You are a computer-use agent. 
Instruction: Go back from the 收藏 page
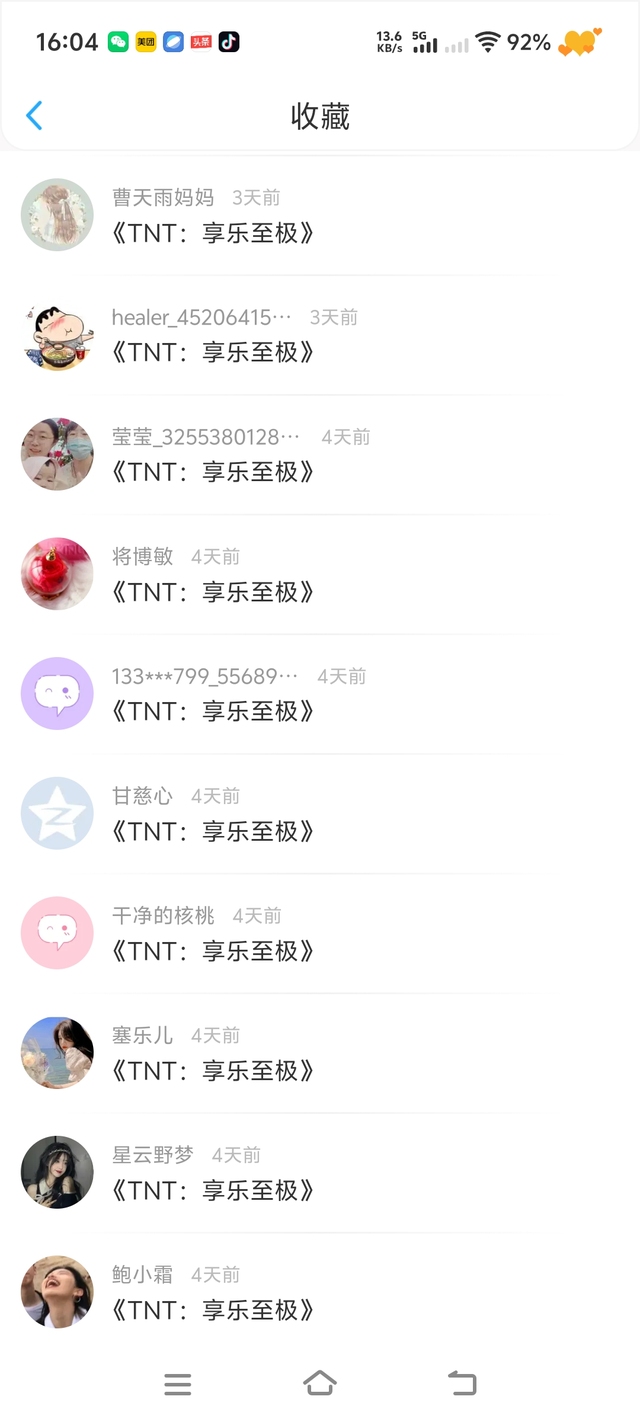pos(34,116)
